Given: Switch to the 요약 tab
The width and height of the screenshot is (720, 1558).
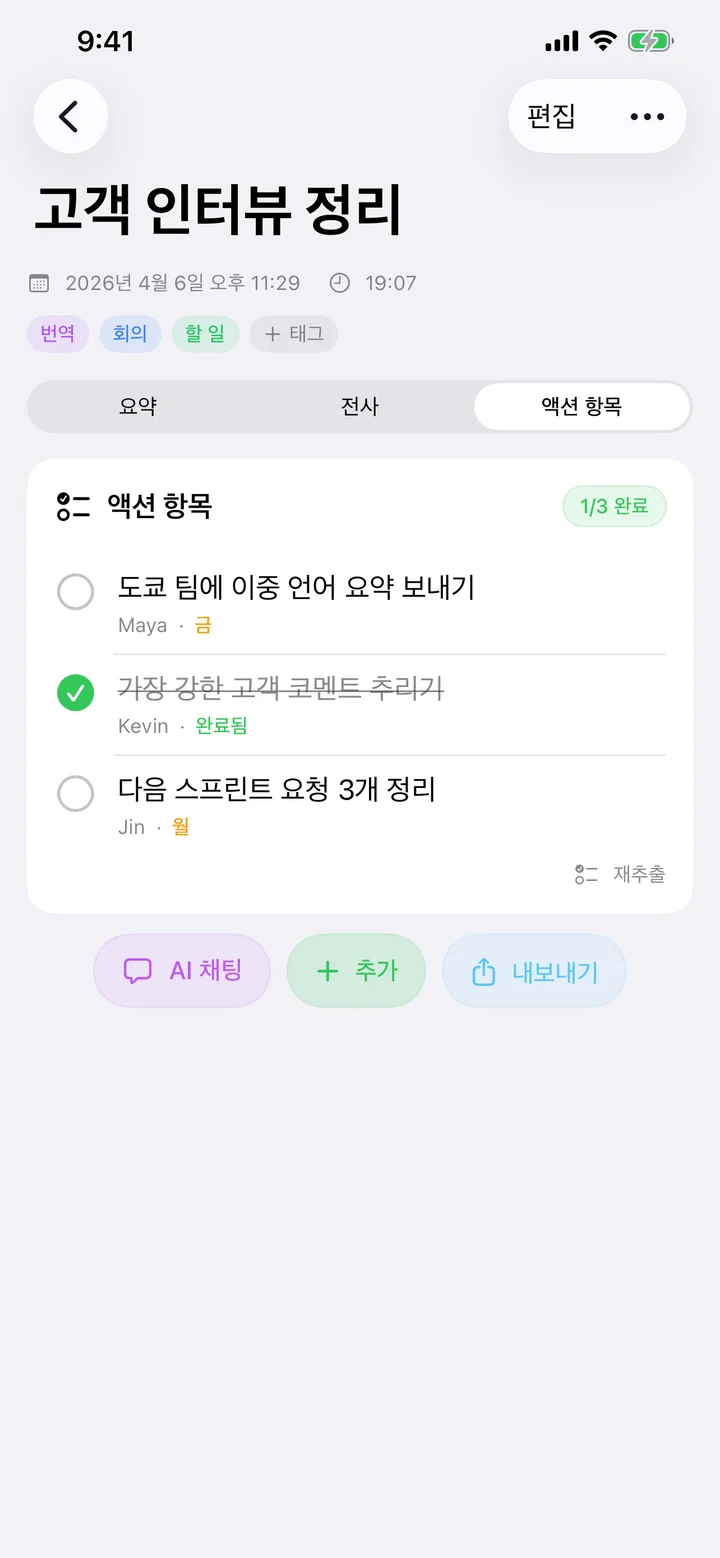Looking at the screenshot, I should pyautogui.click(x=139, y=406).
